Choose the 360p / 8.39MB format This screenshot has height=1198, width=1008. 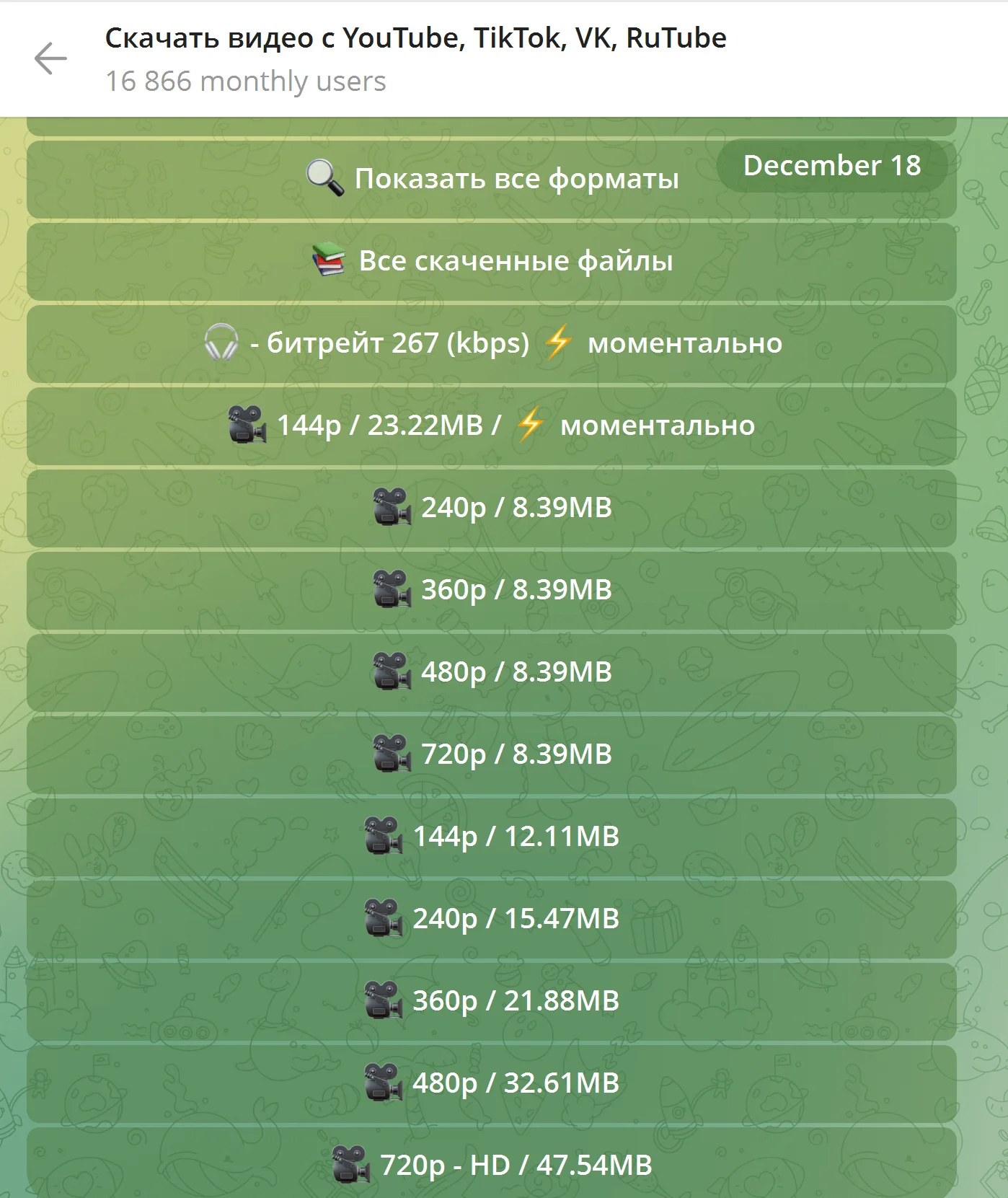click(x=492, y=590)
